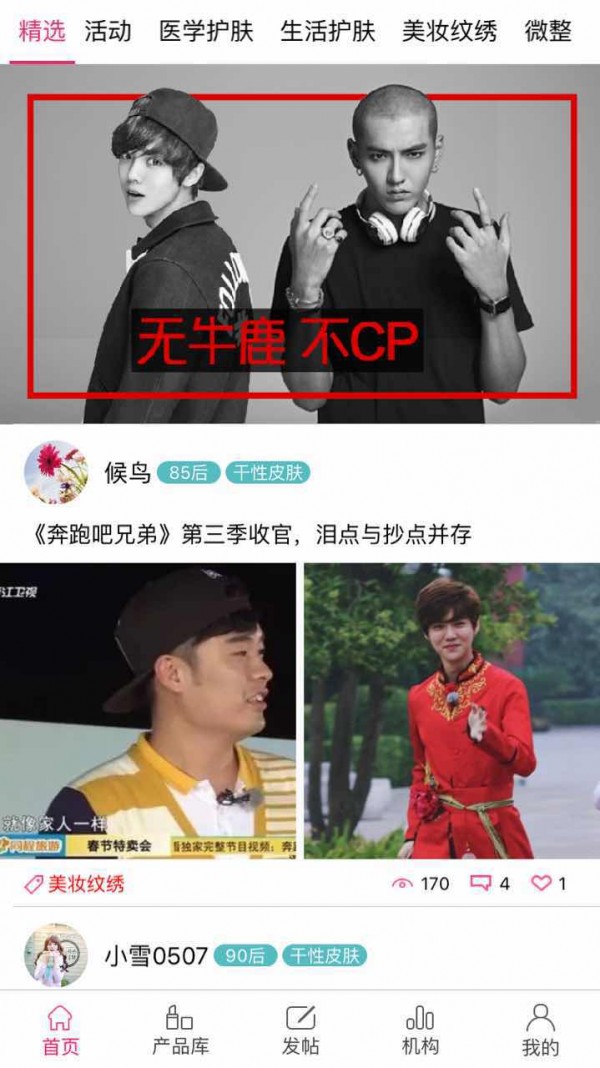Open 候鸟's profile avatar
The image size is (600, 1068).
(x=56, y=472)
